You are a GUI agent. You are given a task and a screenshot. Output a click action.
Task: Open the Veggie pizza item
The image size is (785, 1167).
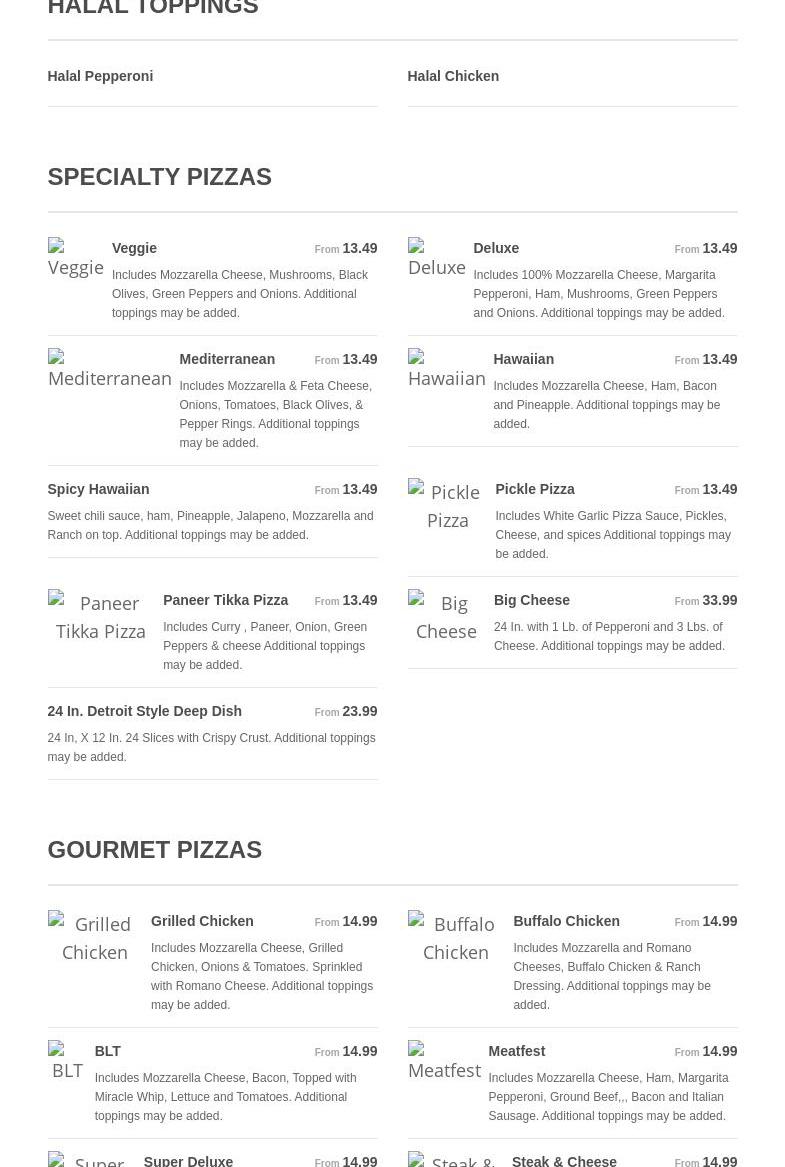(134, 248)
